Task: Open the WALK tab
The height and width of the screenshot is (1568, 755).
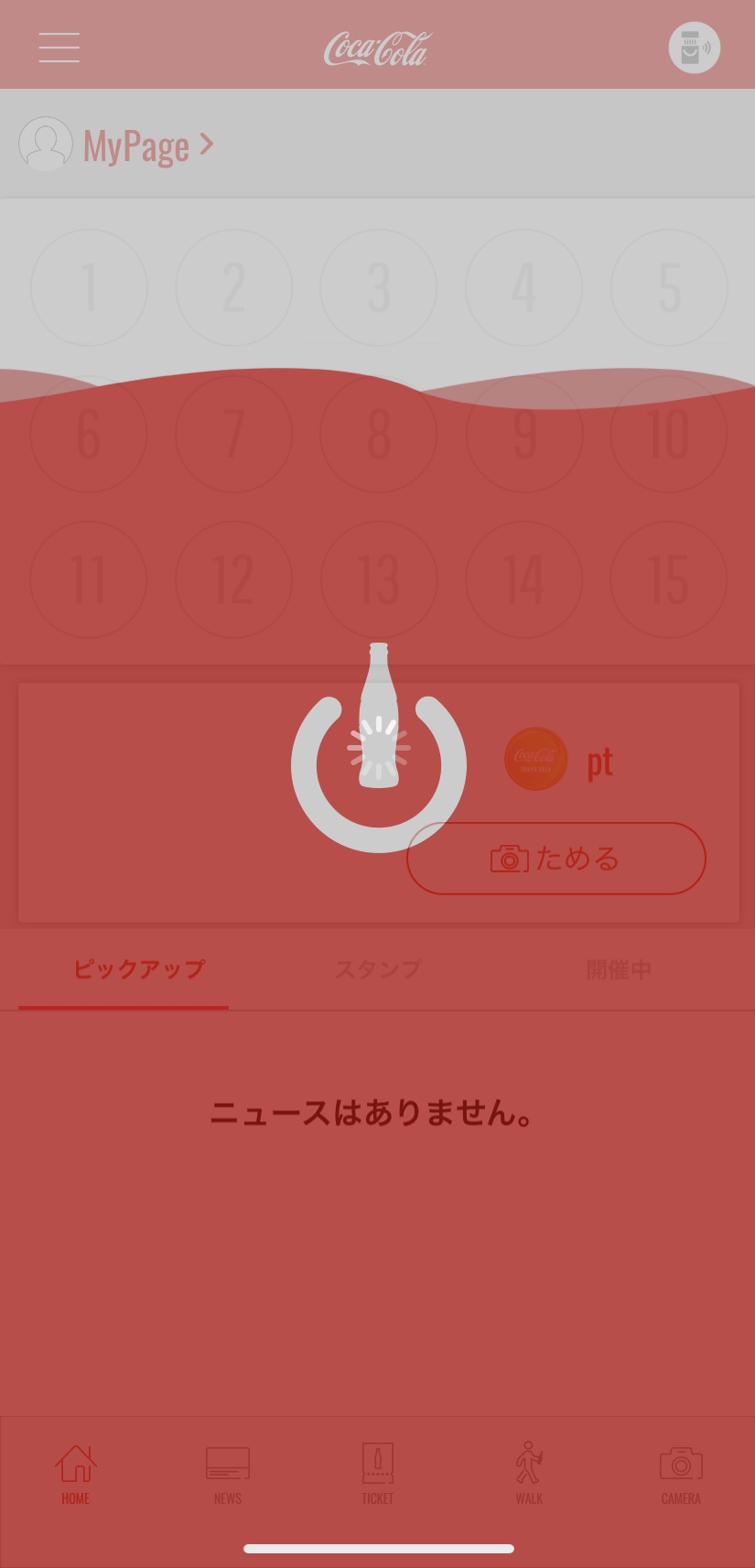Action: pos(529,1473)
